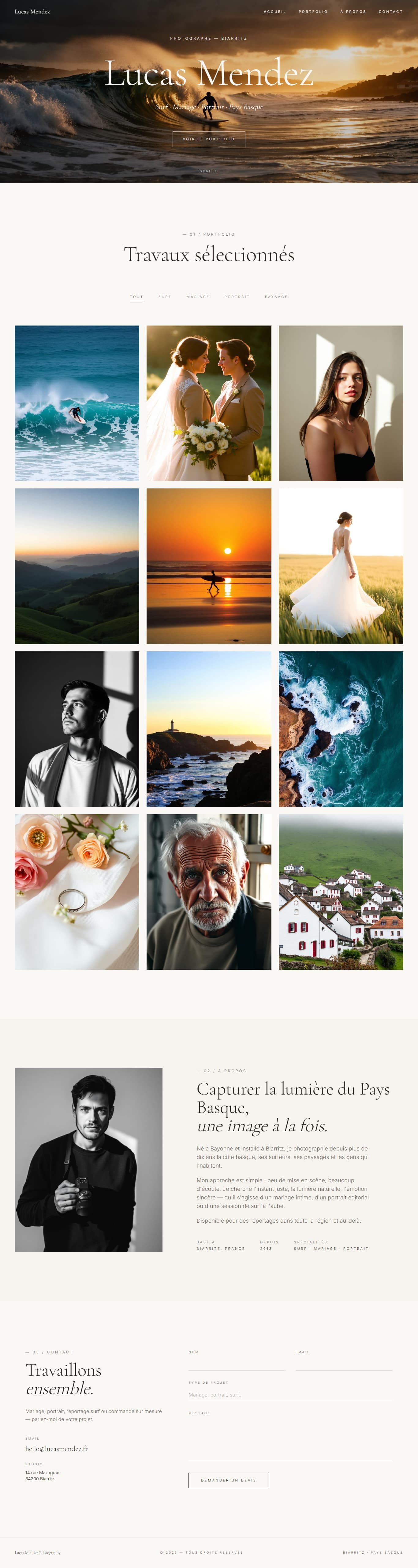Open the surfer on turquoise wave photo
Viewport: 418px width, 1568px height.
point(77,403)
